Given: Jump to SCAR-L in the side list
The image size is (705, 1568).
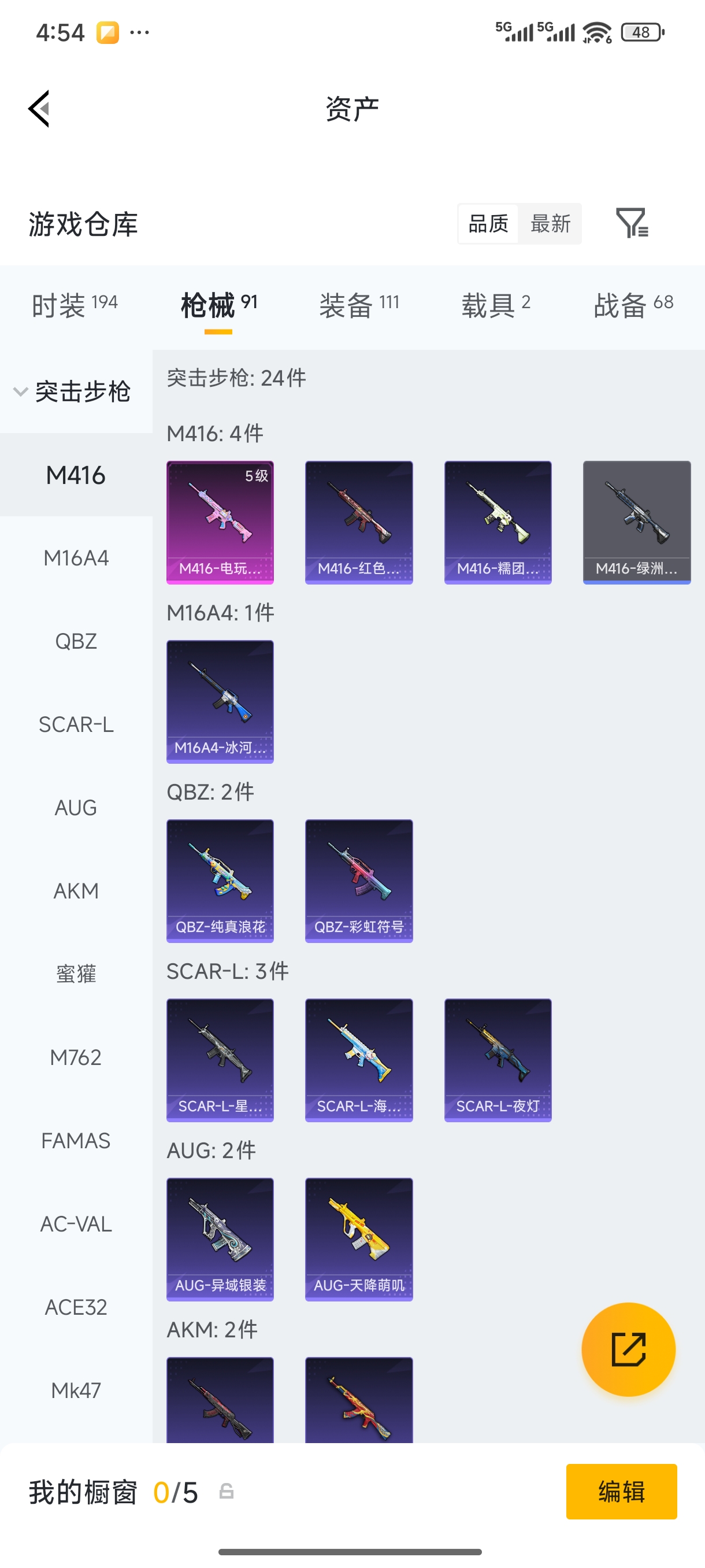Looking at the screenshot, I should (x=76, y=724).
